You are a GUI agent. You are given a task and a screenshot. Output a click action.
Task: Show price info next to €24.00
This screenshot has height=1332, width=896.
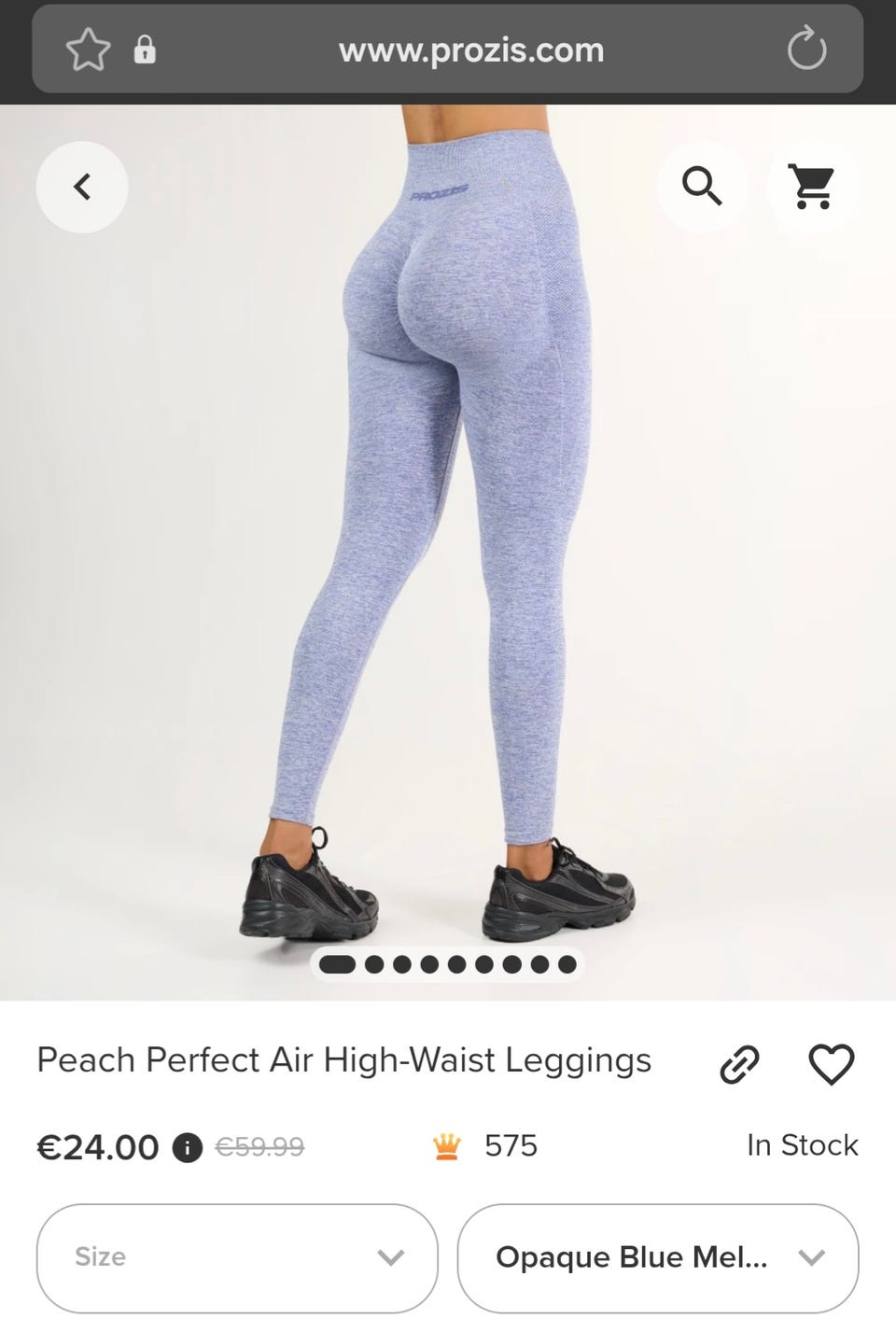coord(188,1147)
